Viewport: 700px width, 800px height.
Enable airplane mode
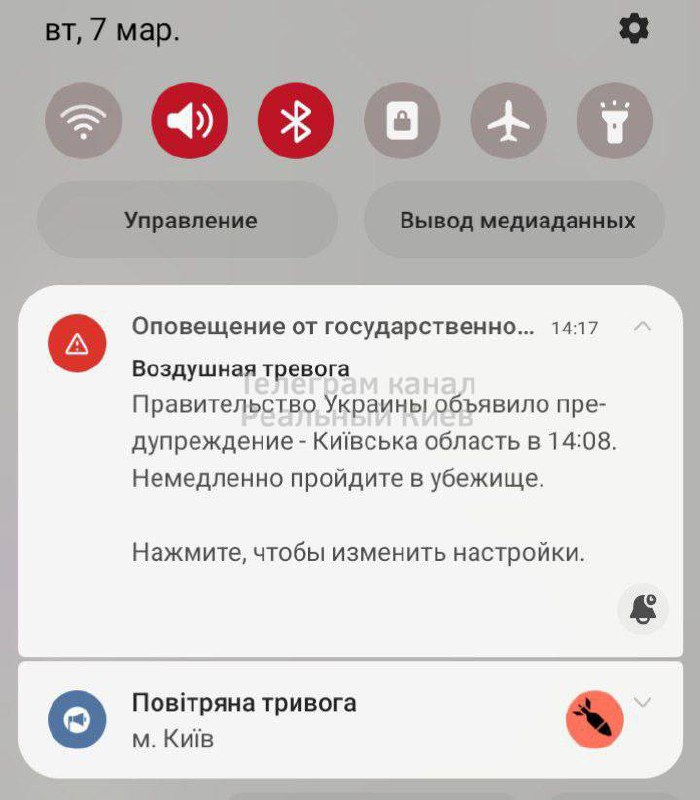click(x=509, y=121)
